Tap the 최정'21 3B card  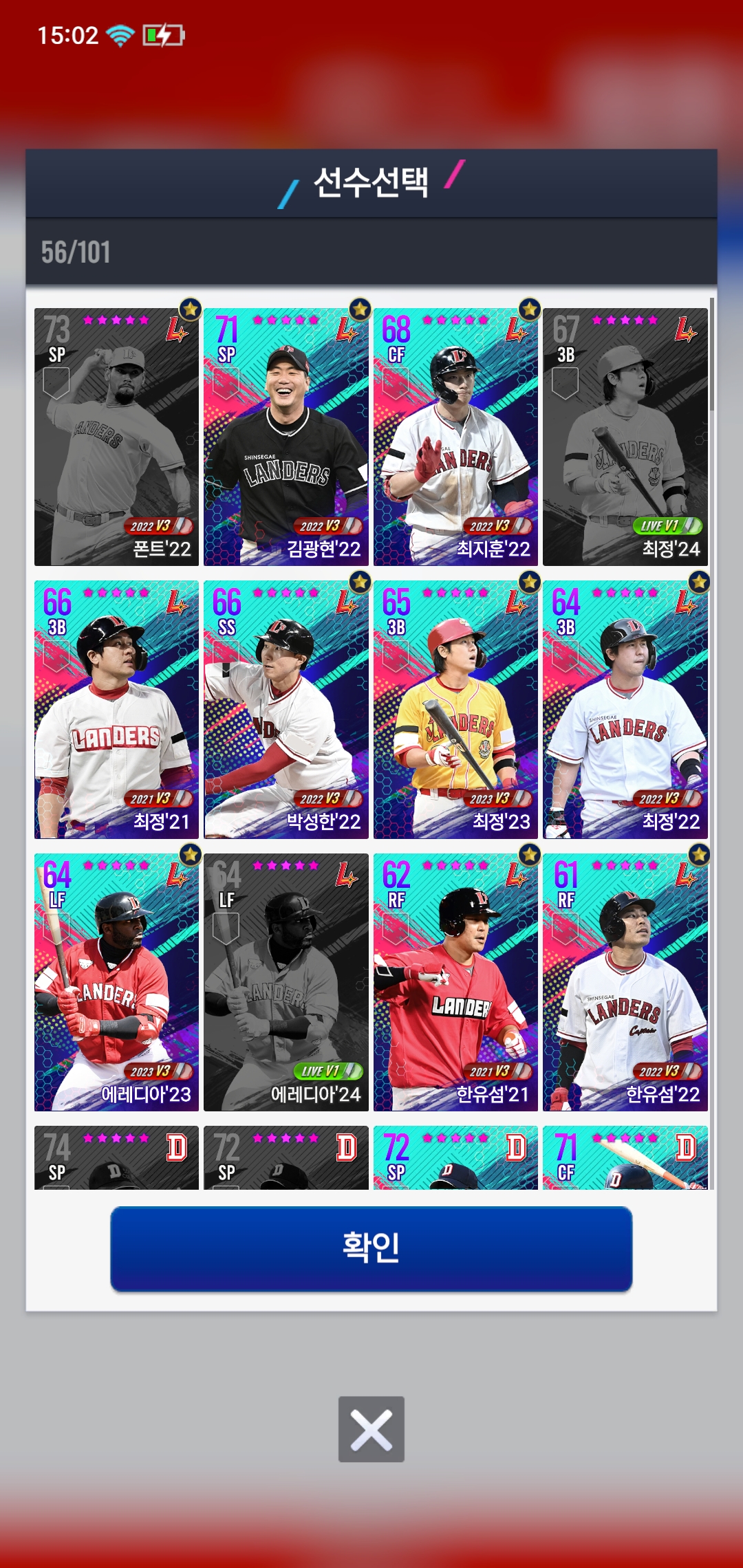(116, 709)
